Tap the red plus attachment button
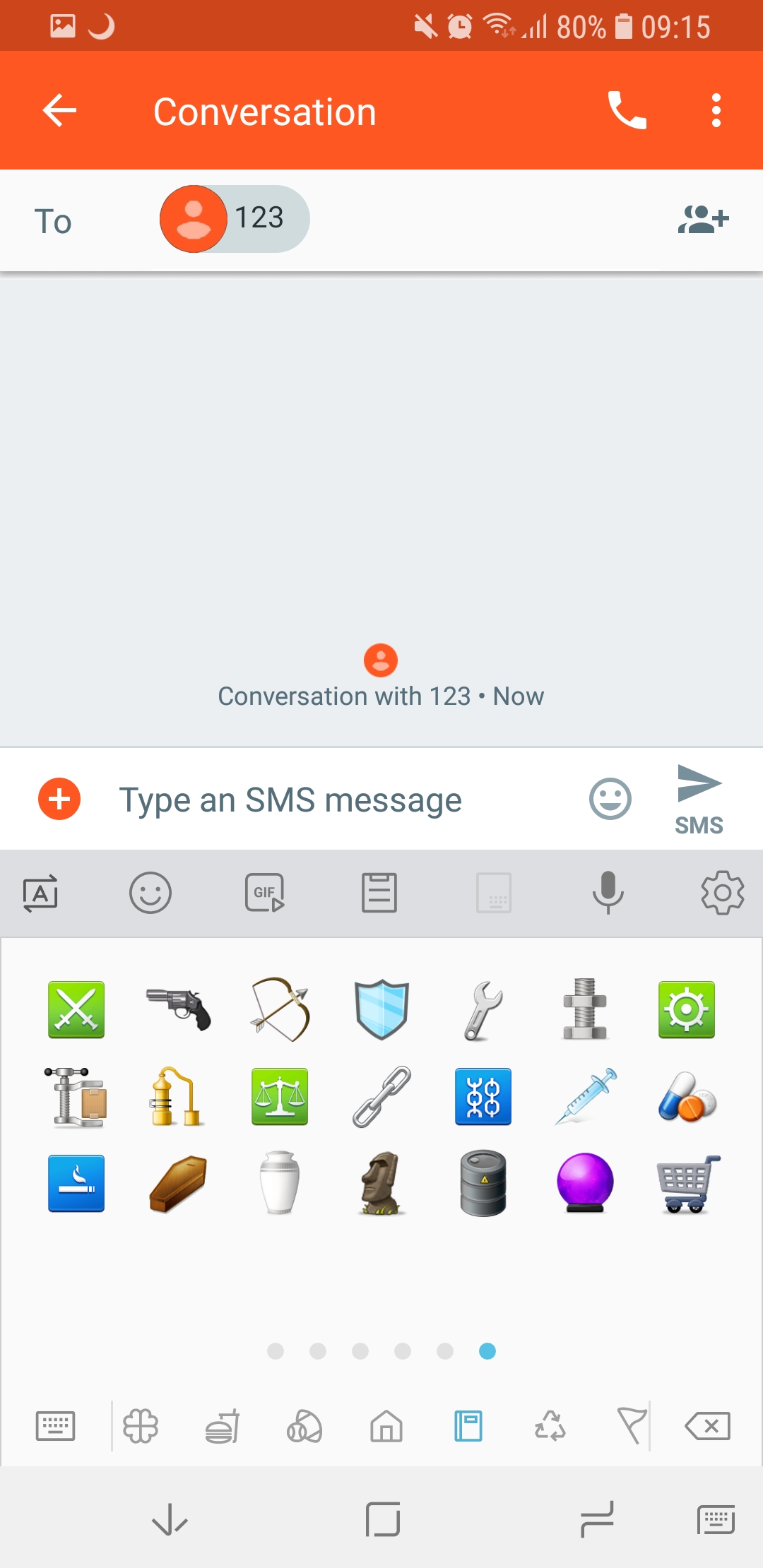This screenshot has width=763, height=1568. tap(59, 800)
